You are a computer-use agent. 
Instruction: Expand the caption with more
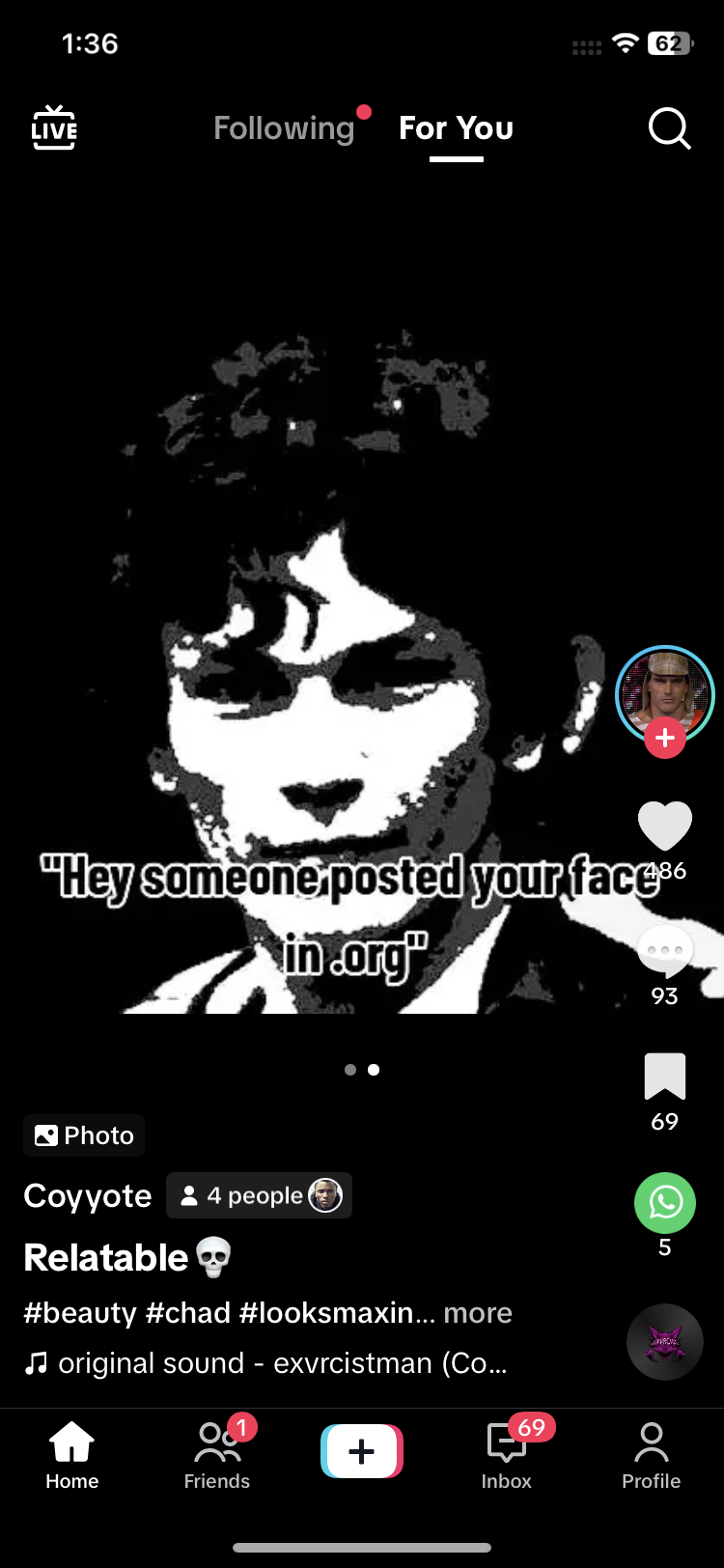coord(478,1313)
